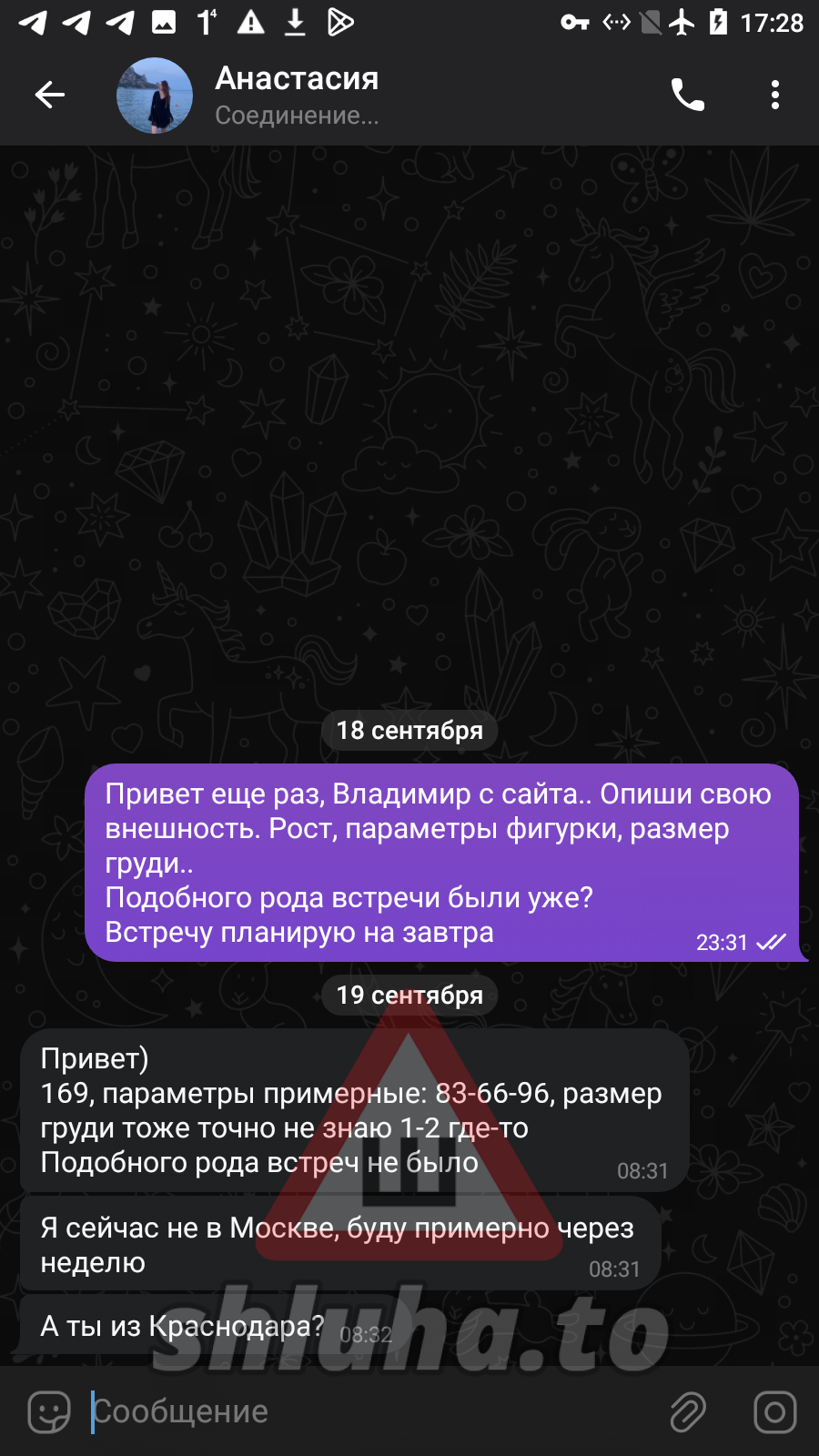Viewport: 819px width, 1456px height.
Task: Attach a file with the paperclip icon
Action: pyautogui.click(x=688, y=1411)
